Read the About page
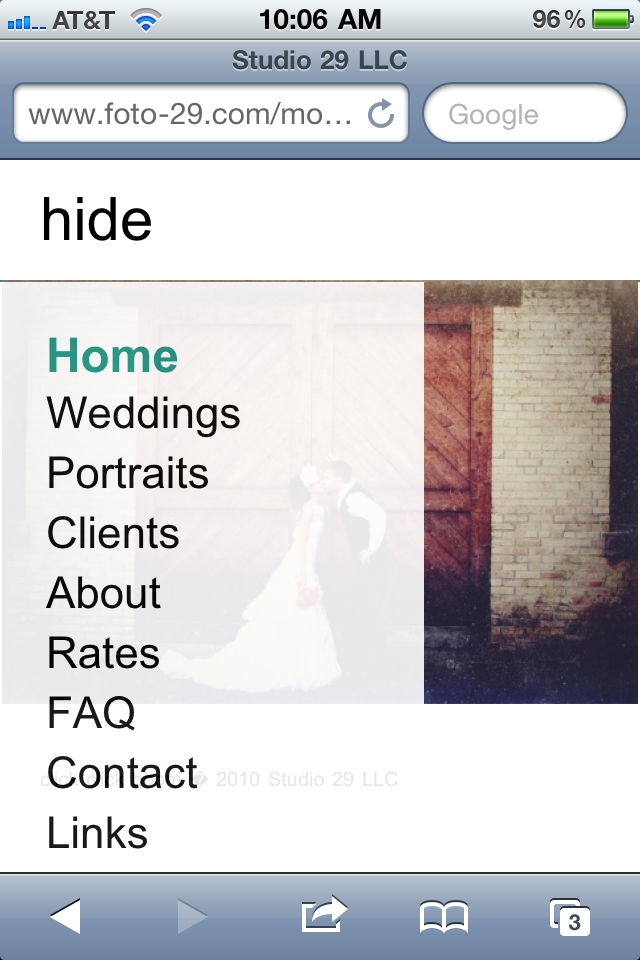Viewport: 640px width, 960px height. pyautogui.click(x=103, y=593)
